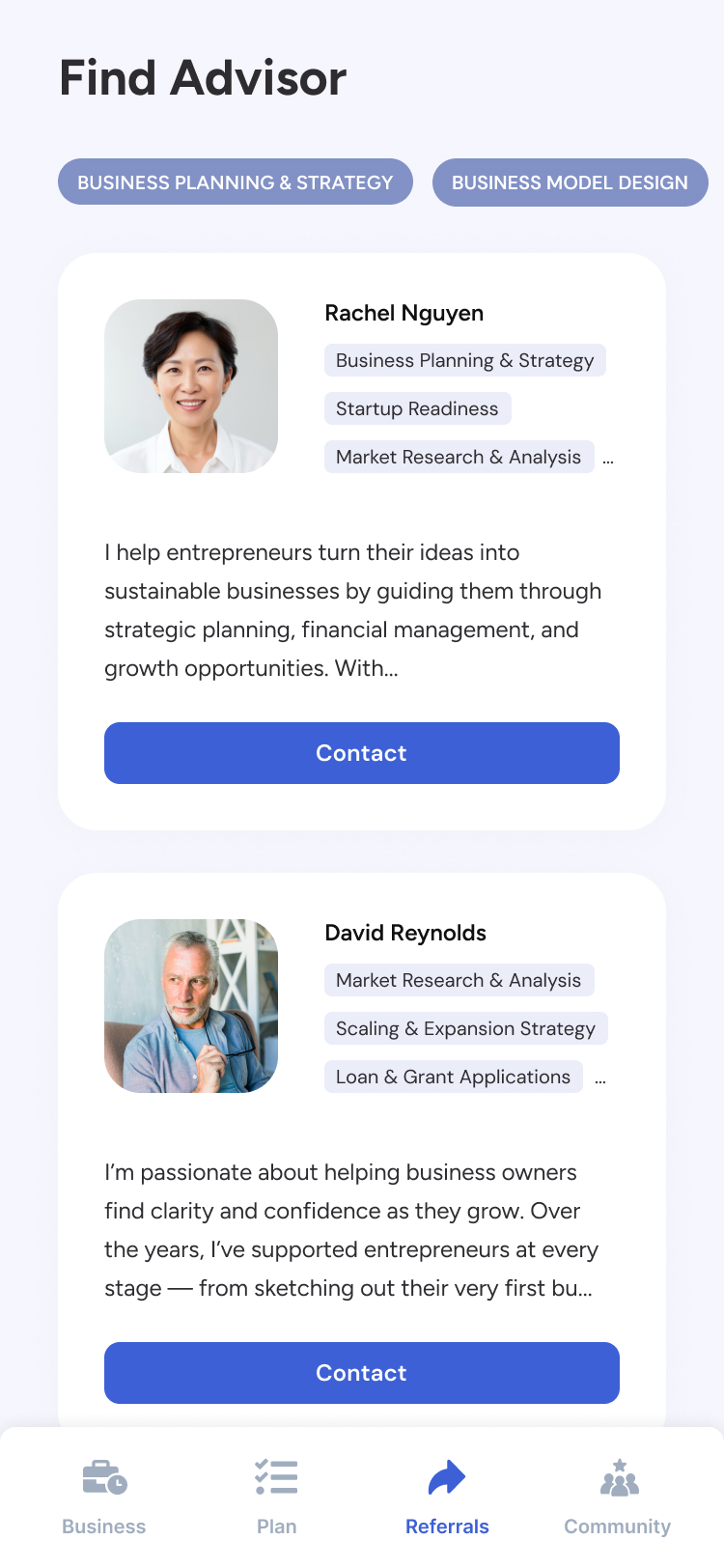Filter advisors by Business Model Design
This screenshot has height=1568, width=724.
[570, 182]
